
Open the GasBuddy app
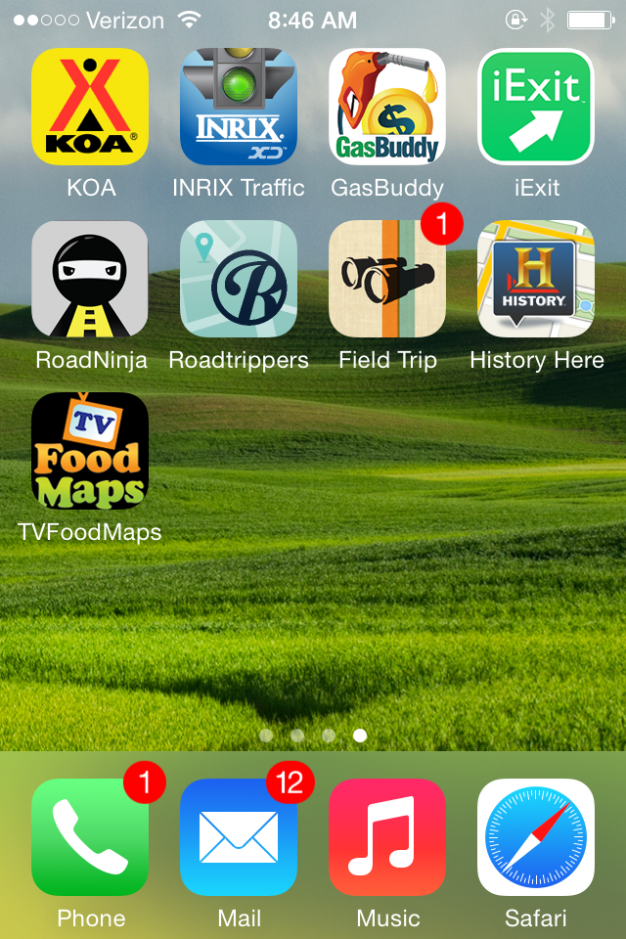coord(387,106)
